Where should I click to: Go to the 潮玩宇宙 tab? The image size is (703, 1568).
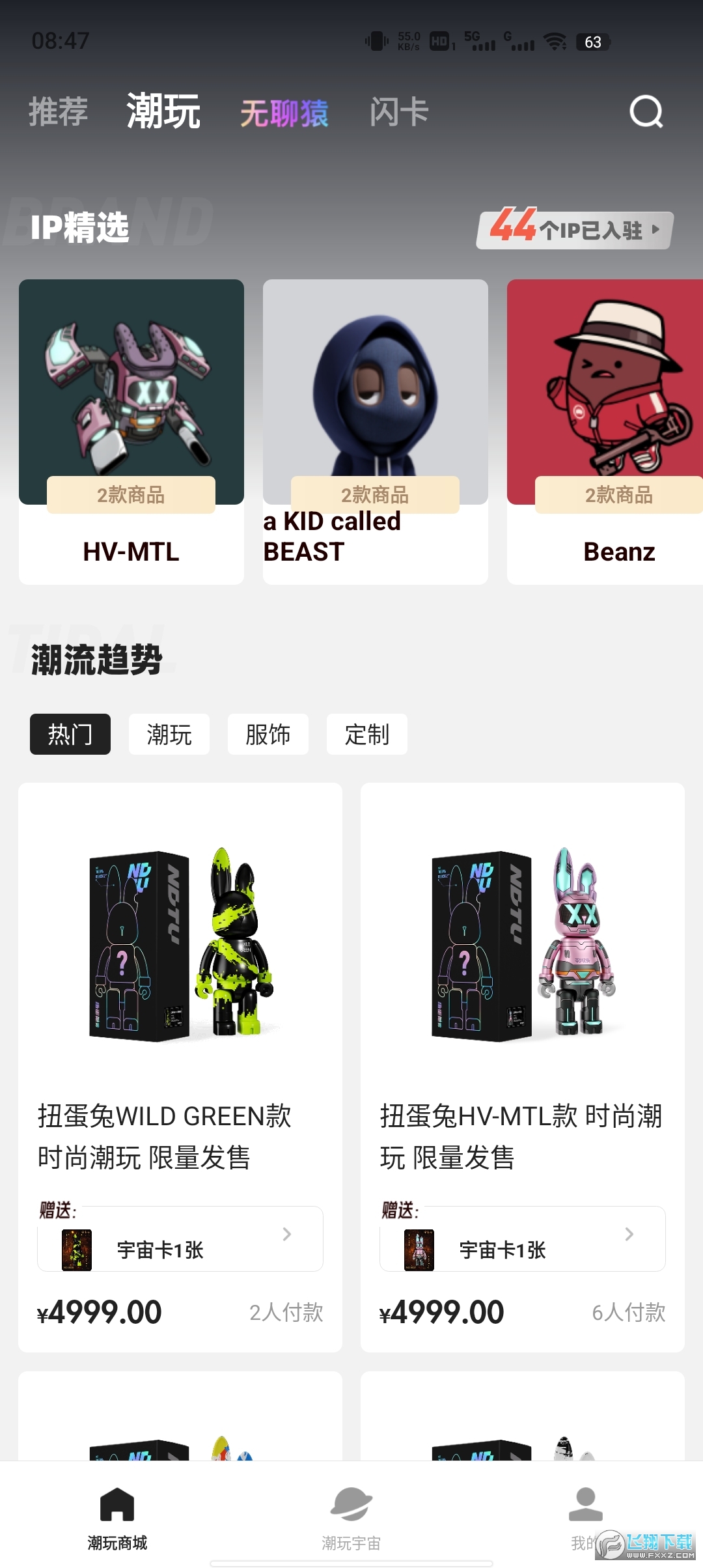coord(351,1516)
